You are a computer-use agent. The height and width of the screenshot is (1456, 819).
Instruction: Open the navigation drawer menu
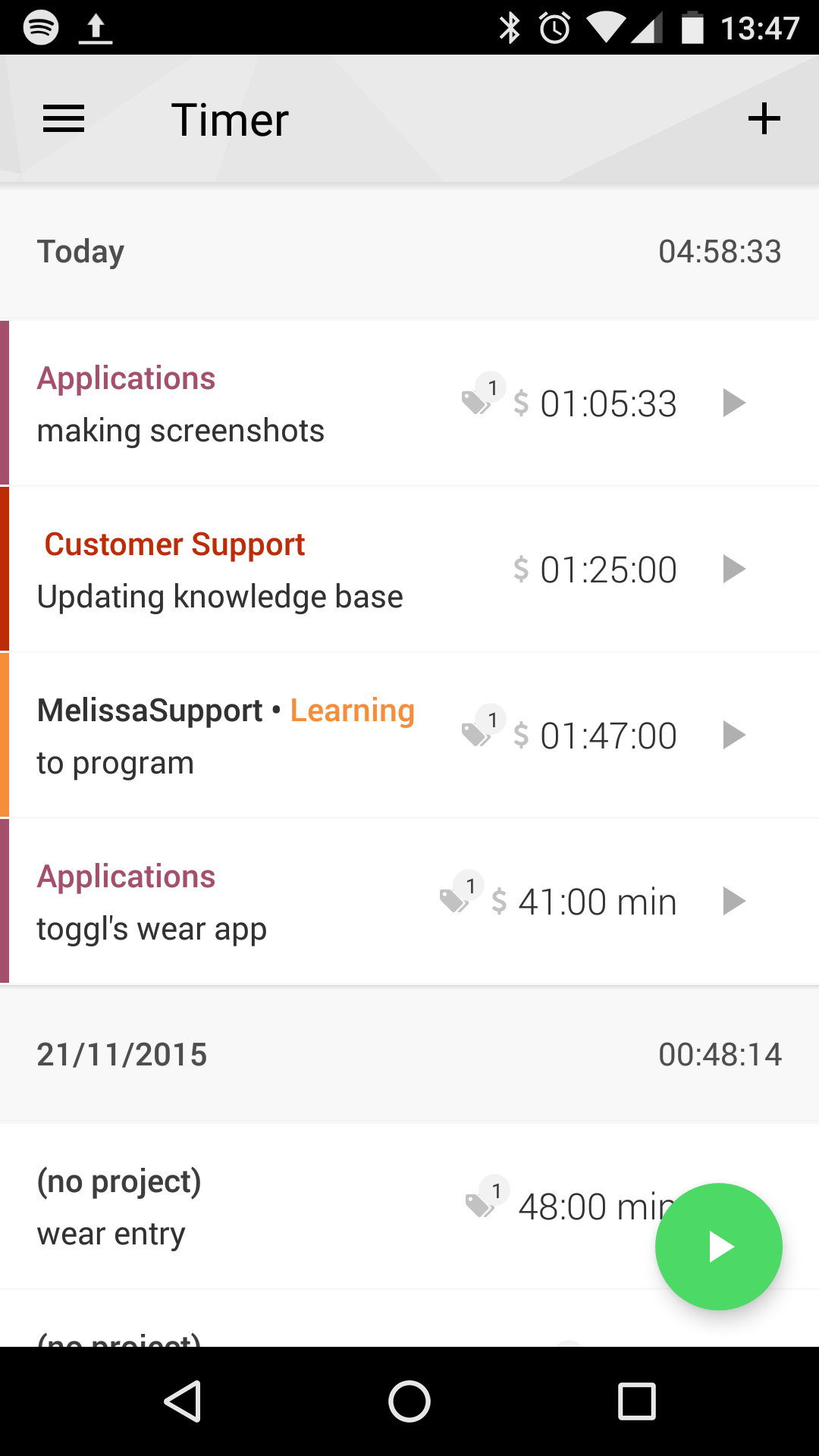64,118
